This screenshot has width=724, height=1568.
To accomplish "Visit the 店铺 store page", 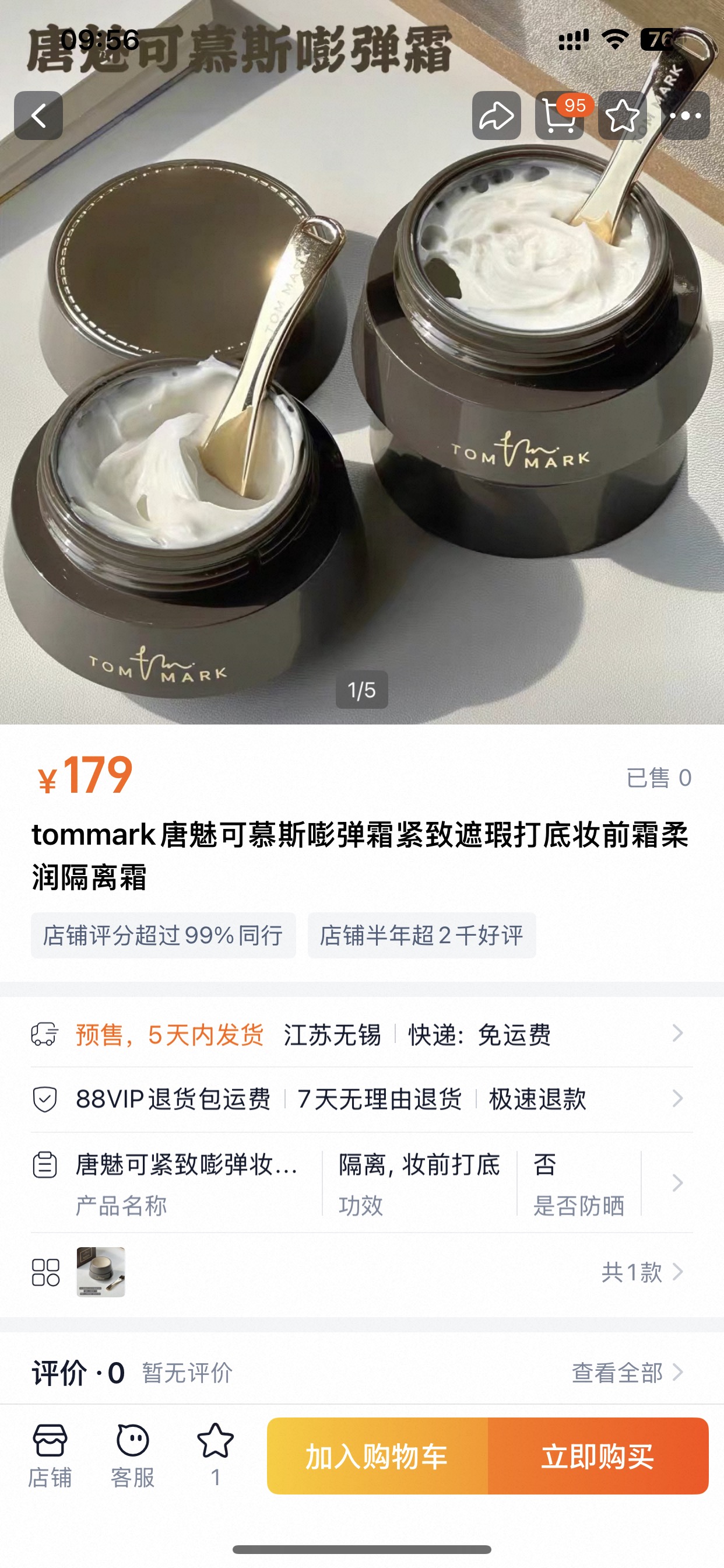I will click(50, 1455).
